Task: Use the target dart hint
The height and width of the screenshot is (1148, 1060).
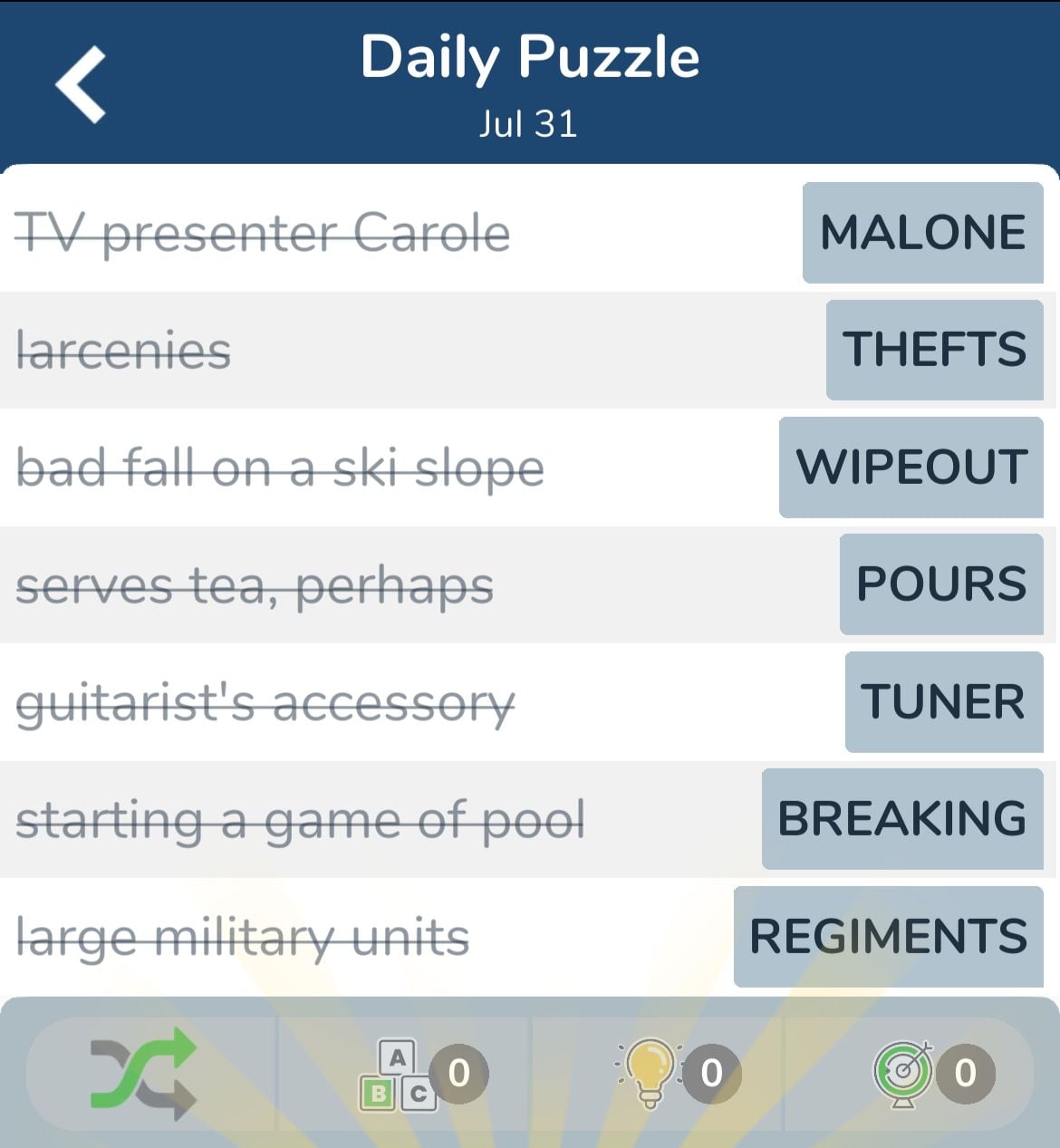Action: [903, 1074]
